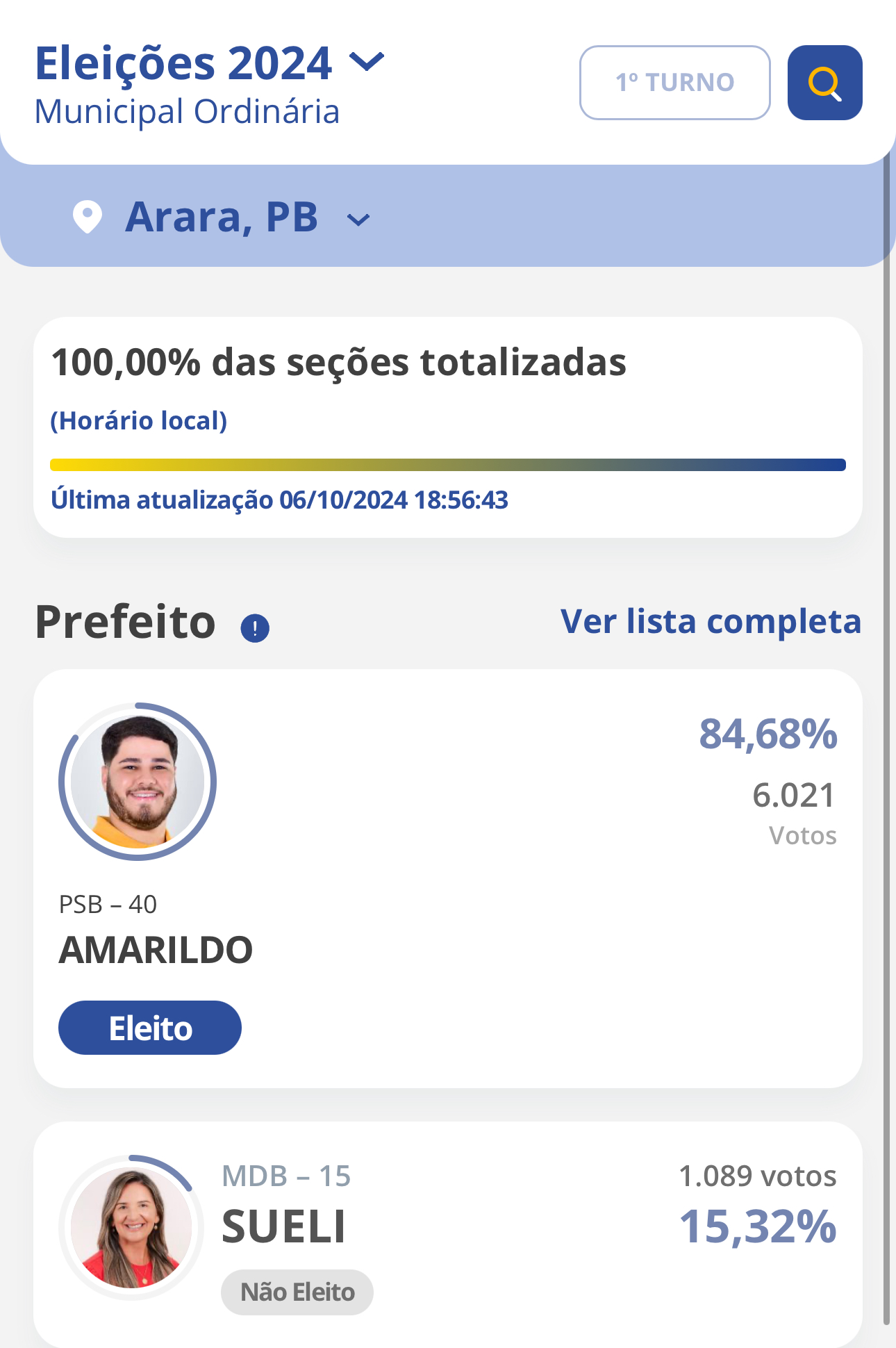This screenshot has height=1348, width=896.
Task: Open Ver lista completa link
Action: click(x=710, y=621)
